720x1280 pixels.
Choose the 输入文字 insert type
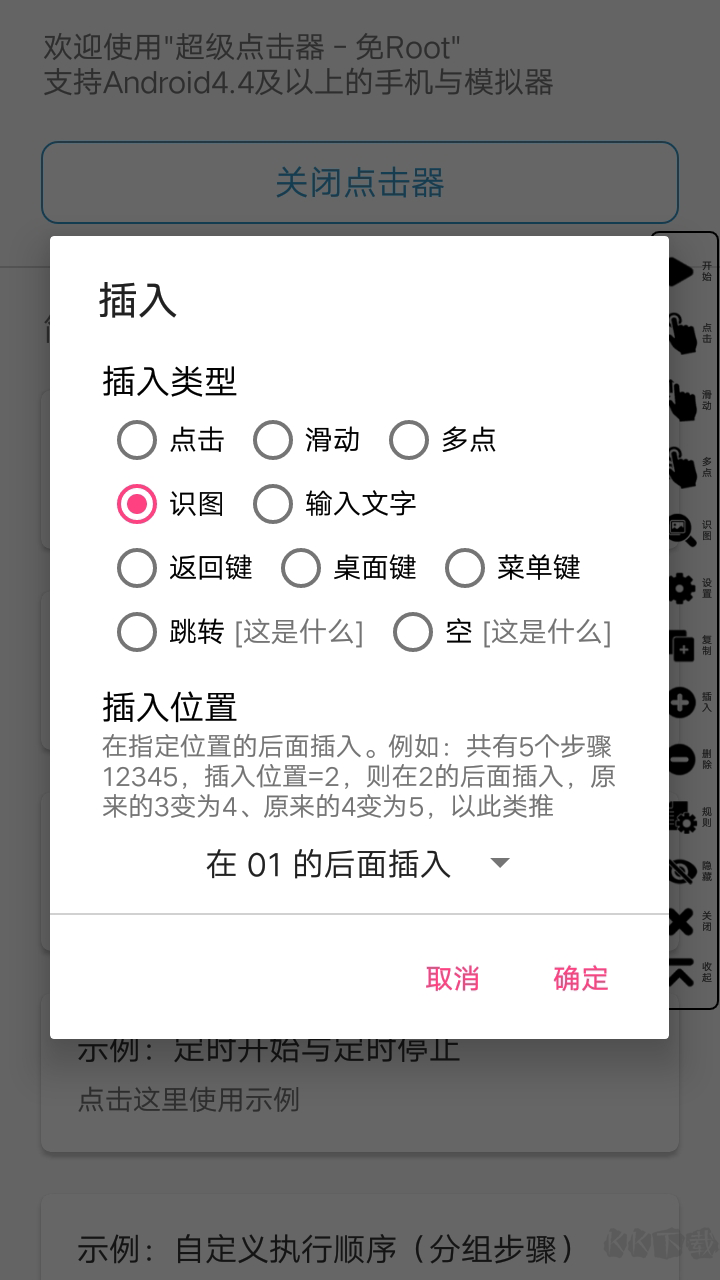272,504
